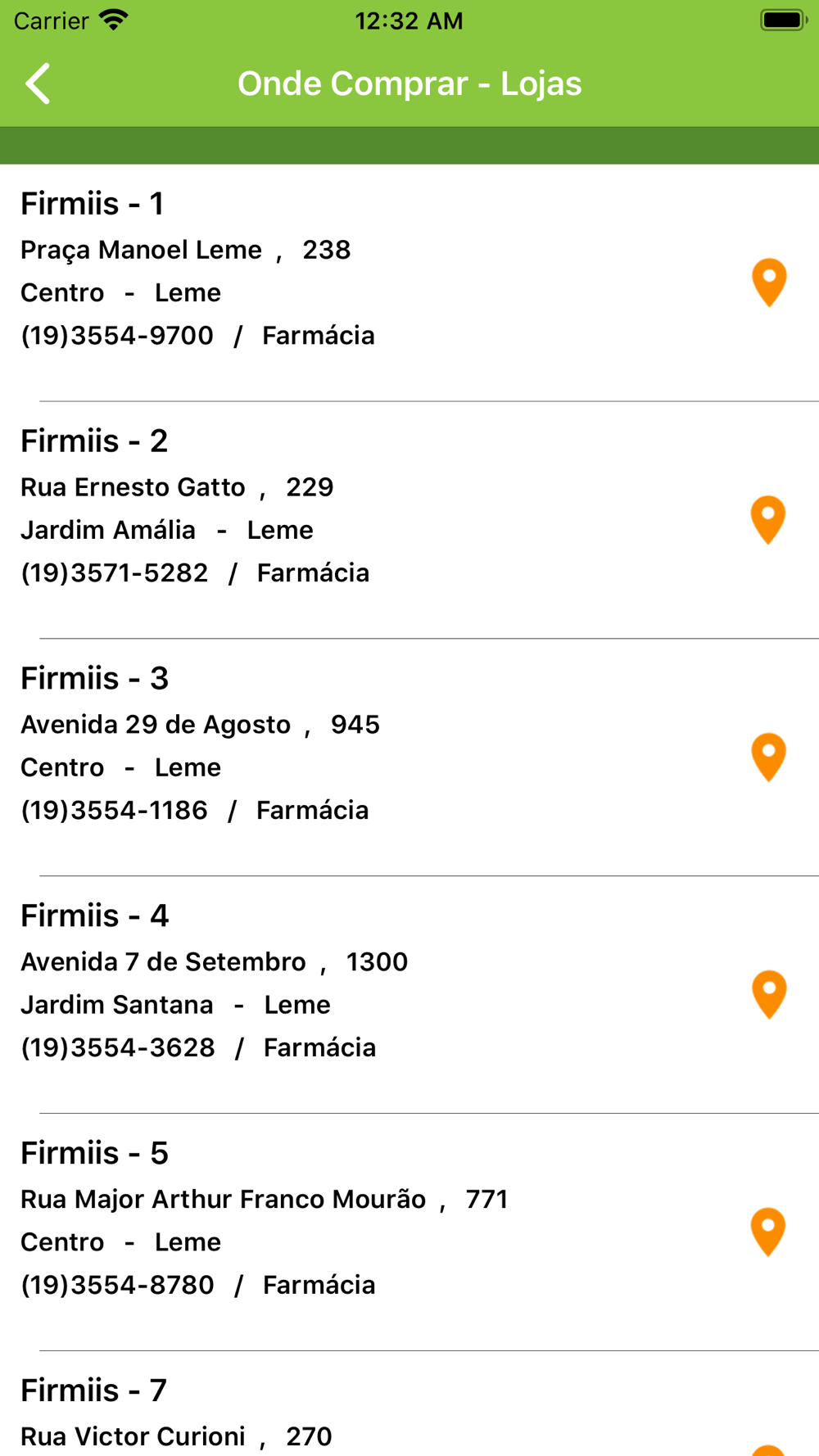Choose Firmiis - 4 in Jardim Santana
This screenshot has height=1456, width=819.
click(409, 995)
